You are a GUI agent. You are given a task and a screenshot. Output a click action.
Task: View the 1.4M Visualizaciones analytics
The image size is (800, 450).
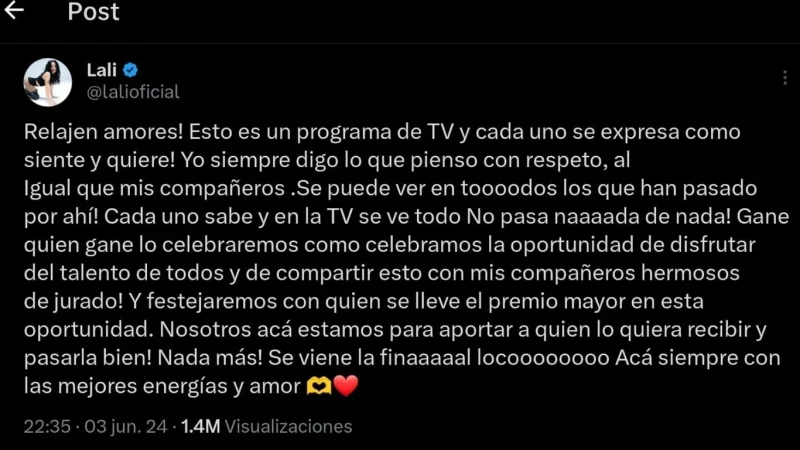click(266, 426)
